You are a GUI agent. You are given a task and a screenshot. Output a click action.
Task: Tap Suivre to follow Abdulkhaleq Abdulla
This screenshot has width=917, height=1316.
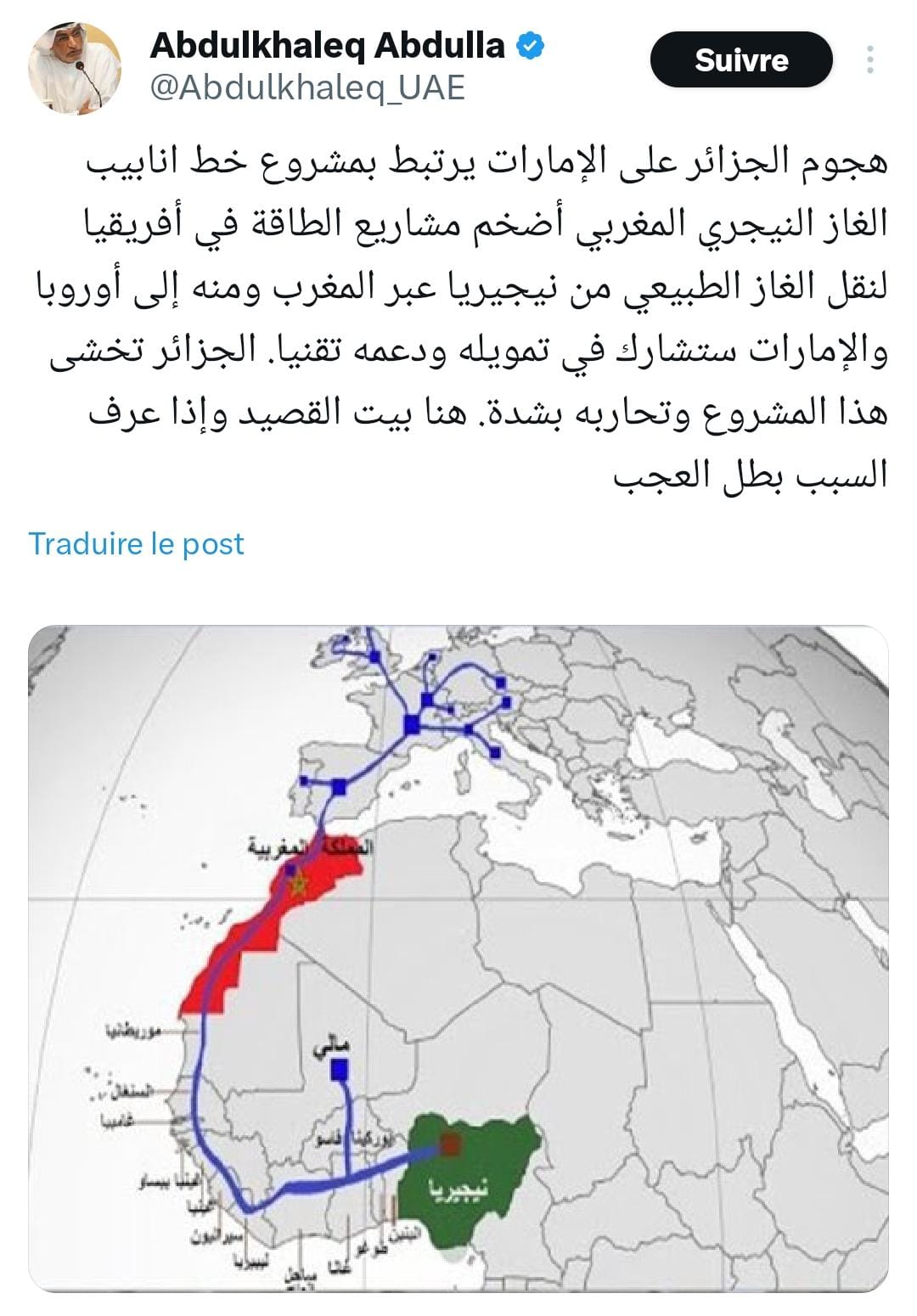[x=740, y=59]
